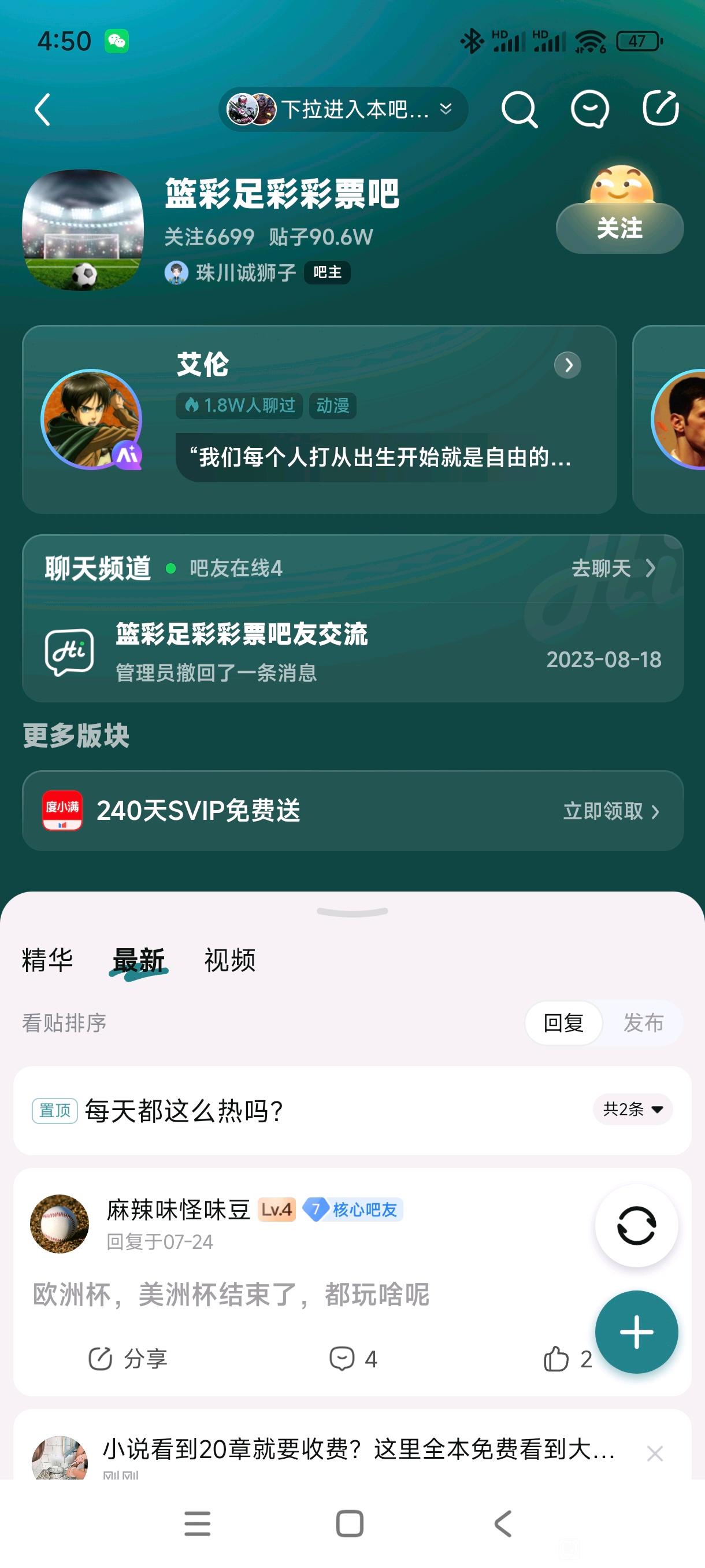Claim the 240天SVIP免费送 offer
This screenshot has width=705, height=1568.
click(x=611, y=811)
